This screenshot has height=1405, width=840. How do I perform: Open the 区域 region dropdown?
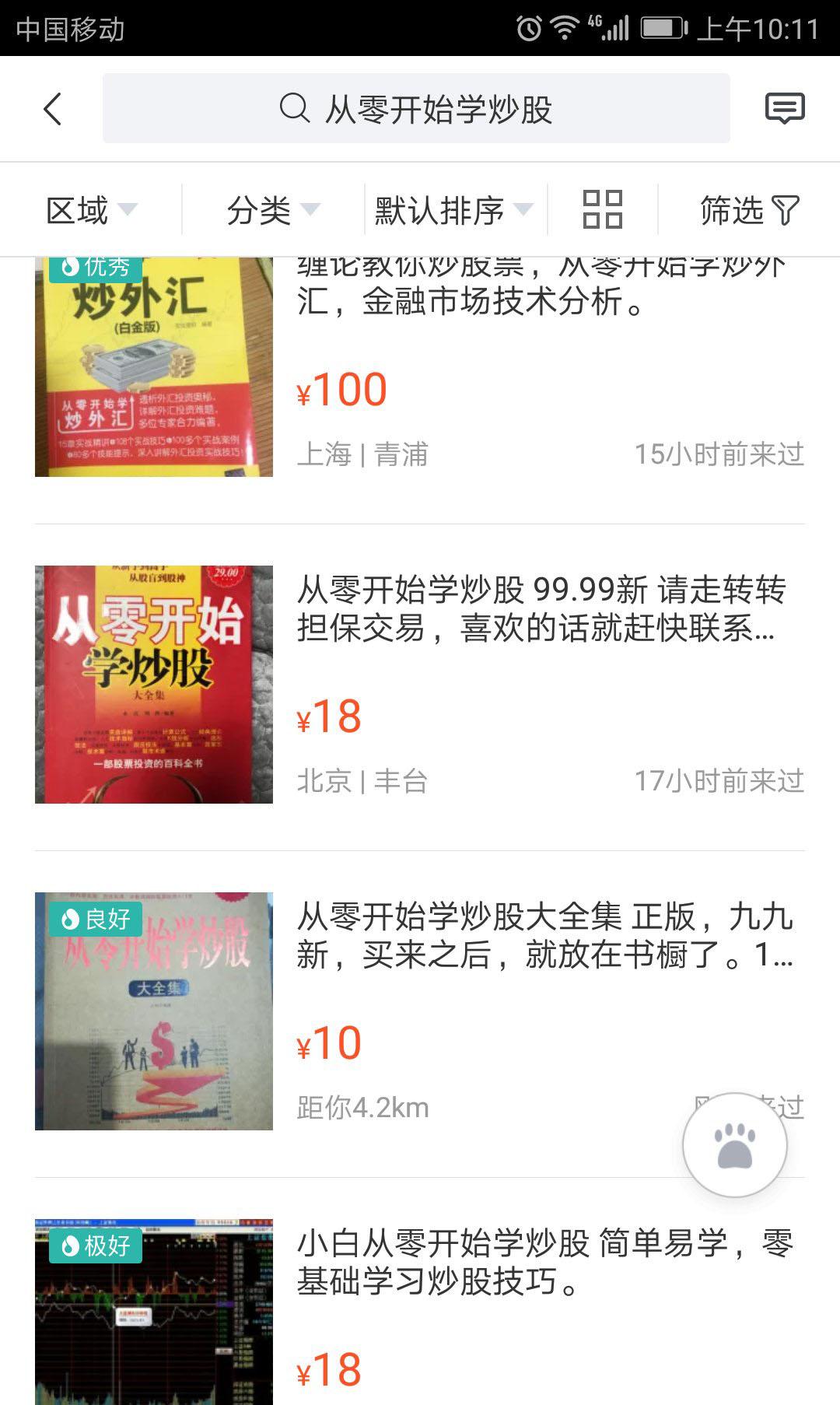point(90,208)
